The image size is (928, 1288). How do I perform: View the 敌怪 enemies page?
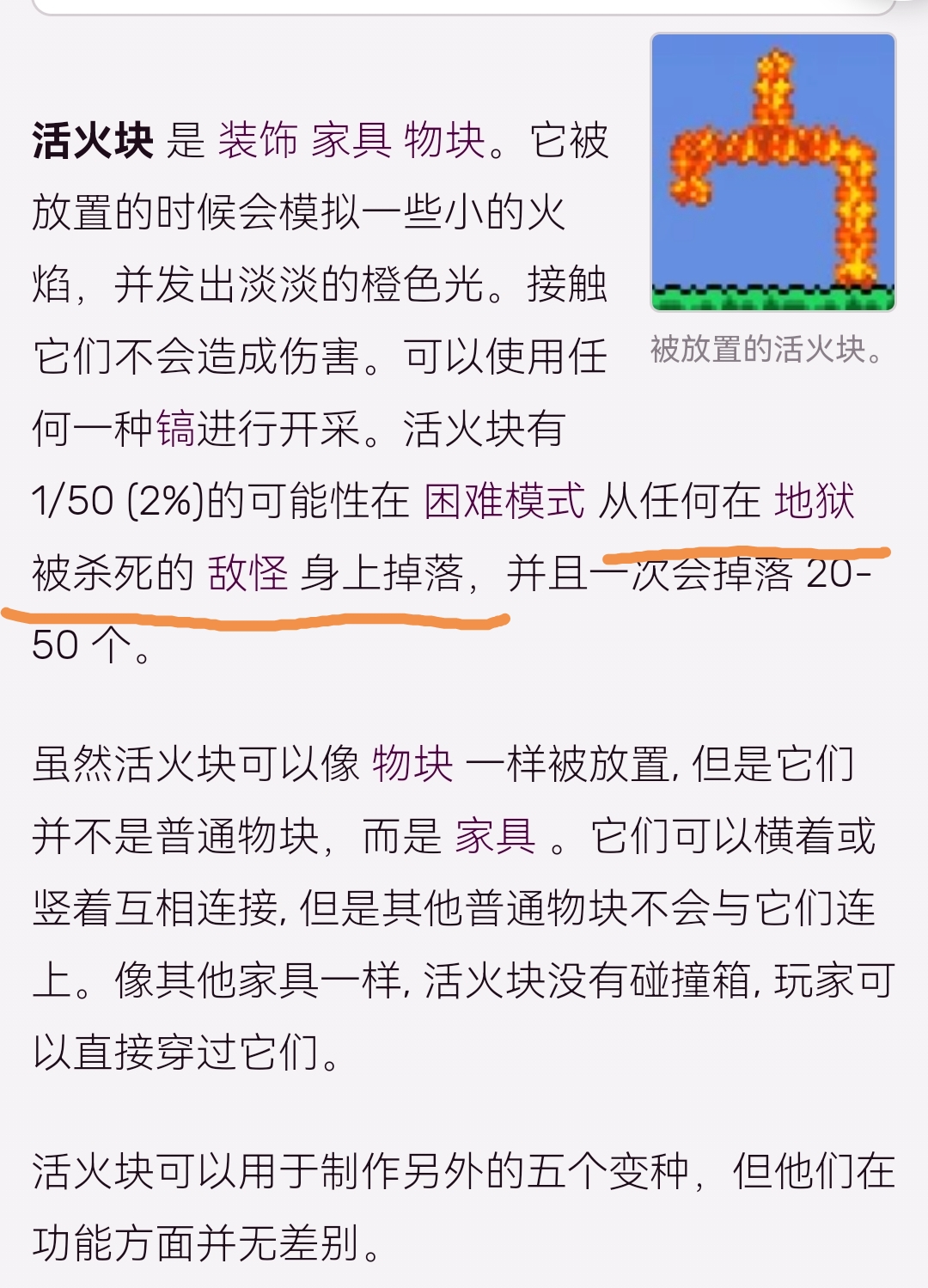coord(247,573)
